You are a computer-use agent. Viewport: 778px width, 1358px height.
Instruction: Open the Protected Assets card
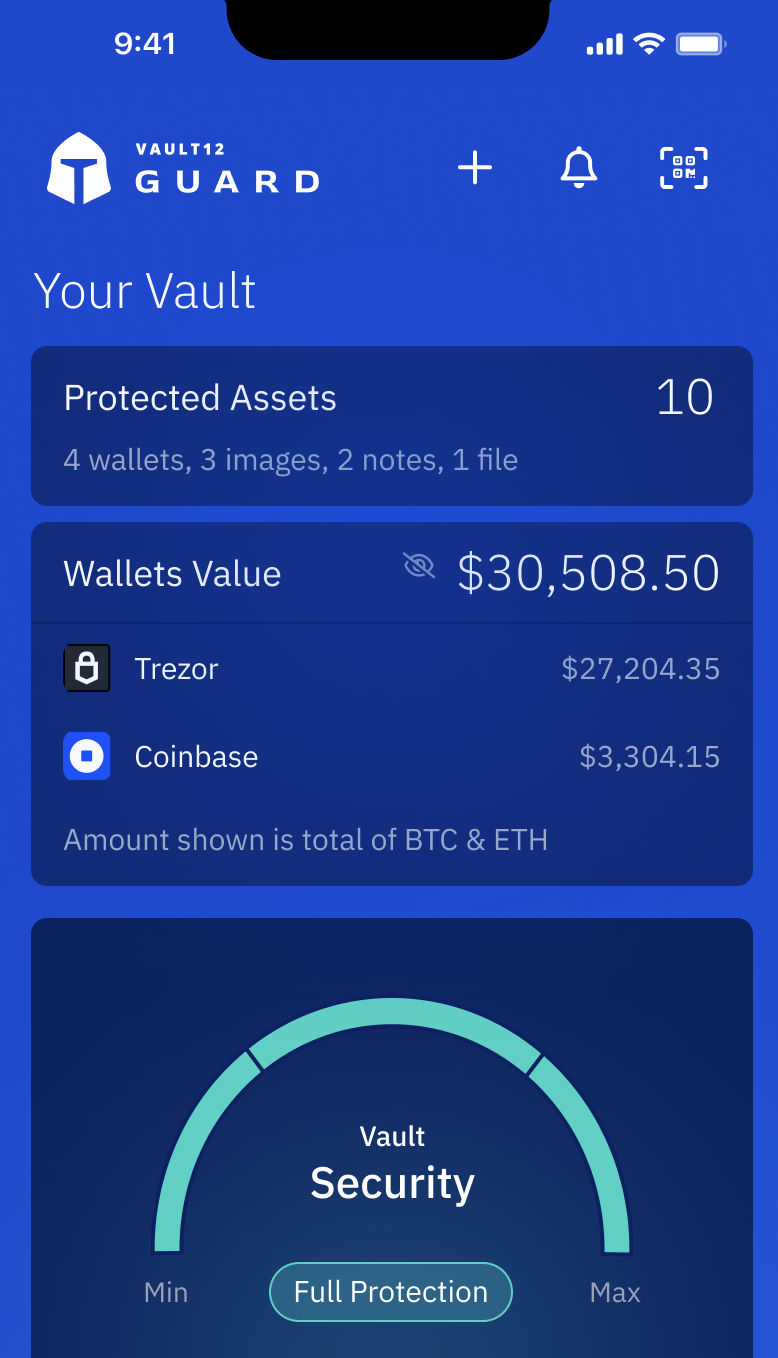(391, 426)
